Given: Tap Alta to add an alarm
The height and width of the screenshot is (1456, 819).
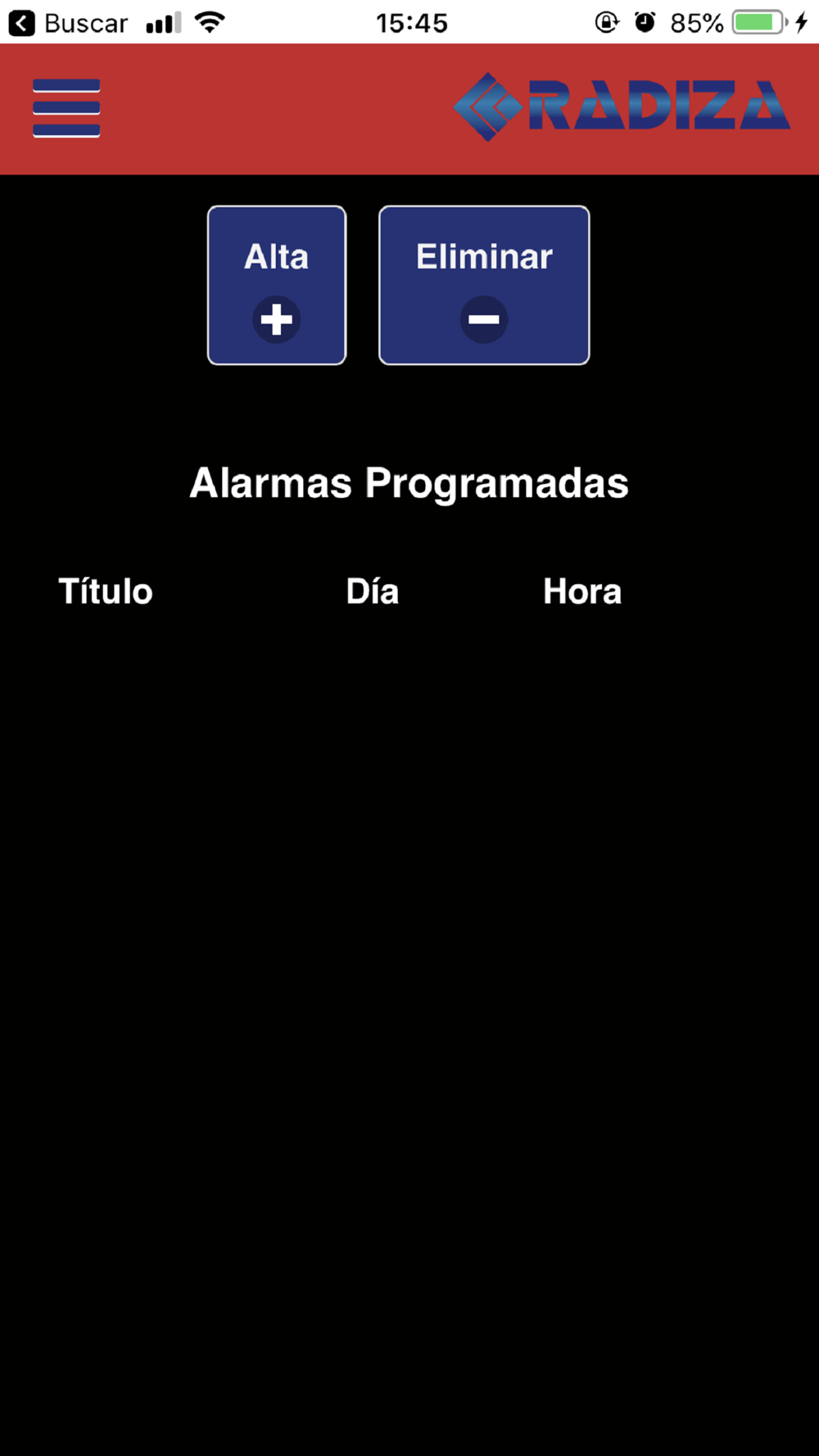Looking at the screenshot, I should click(x=277, y=285).
